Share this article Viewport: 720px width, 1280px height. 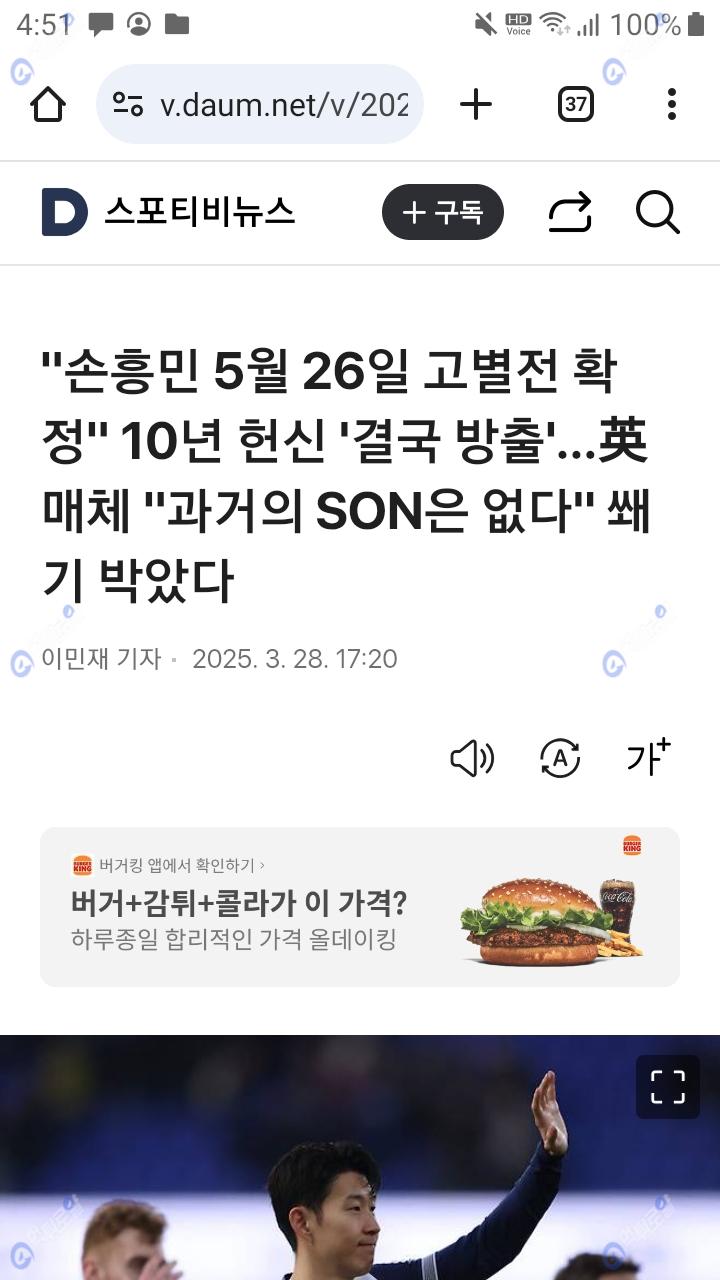[570, 212]
